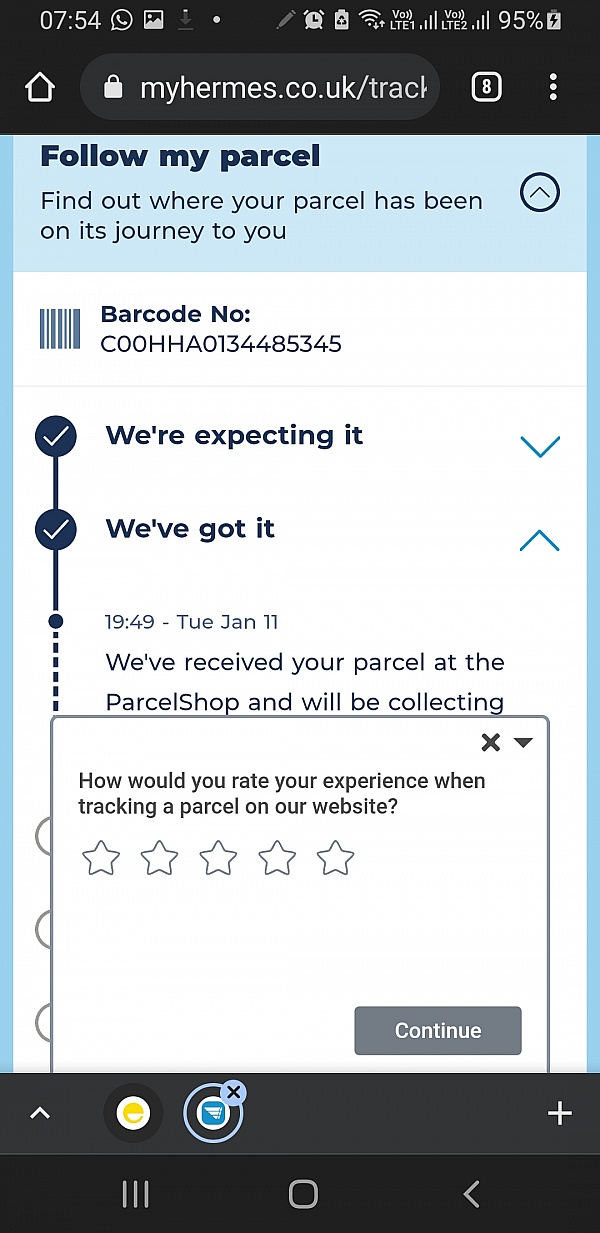
Task: Open recent apps from navigation bar
Action: (x=135, y=1194)
